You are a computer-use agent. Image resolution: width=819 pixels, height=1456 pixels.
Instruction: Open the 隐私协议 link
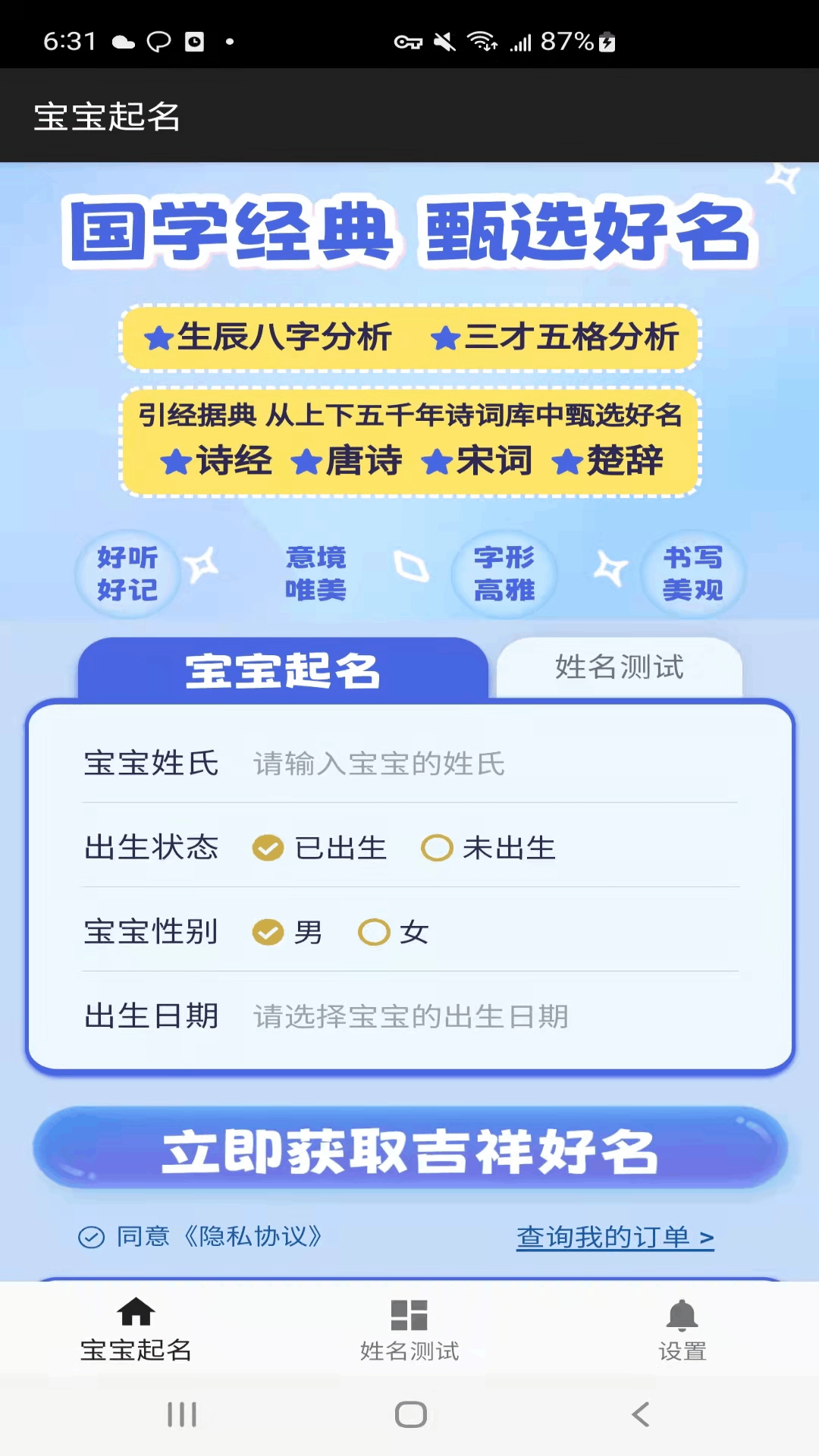pos(253,1237)
